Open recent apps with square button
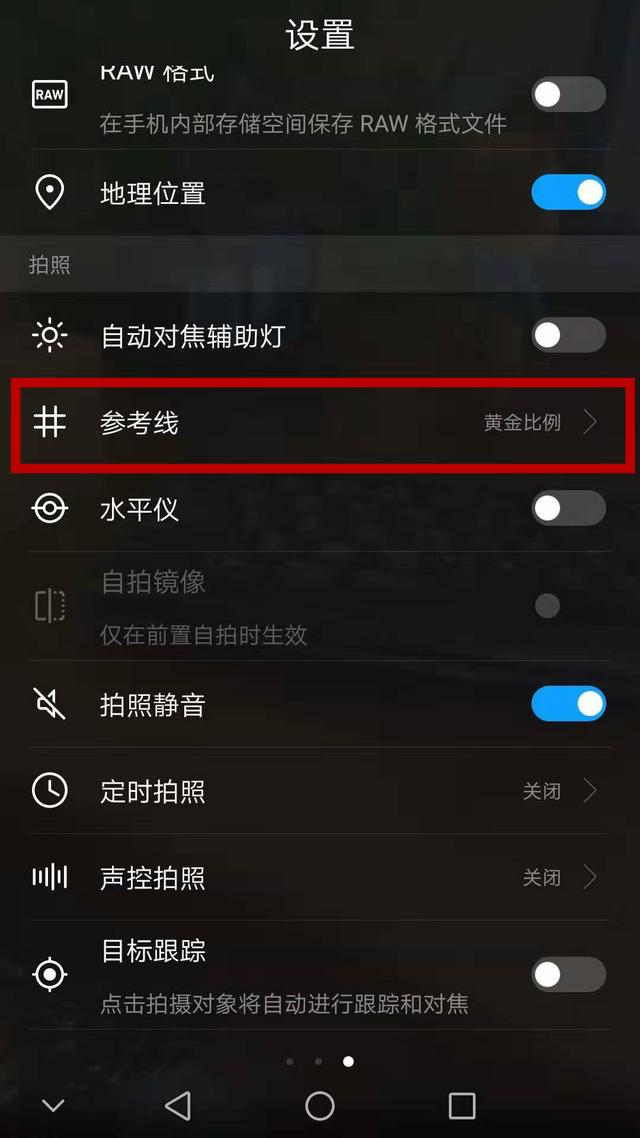The image size is (640, 1138). 462,1105
